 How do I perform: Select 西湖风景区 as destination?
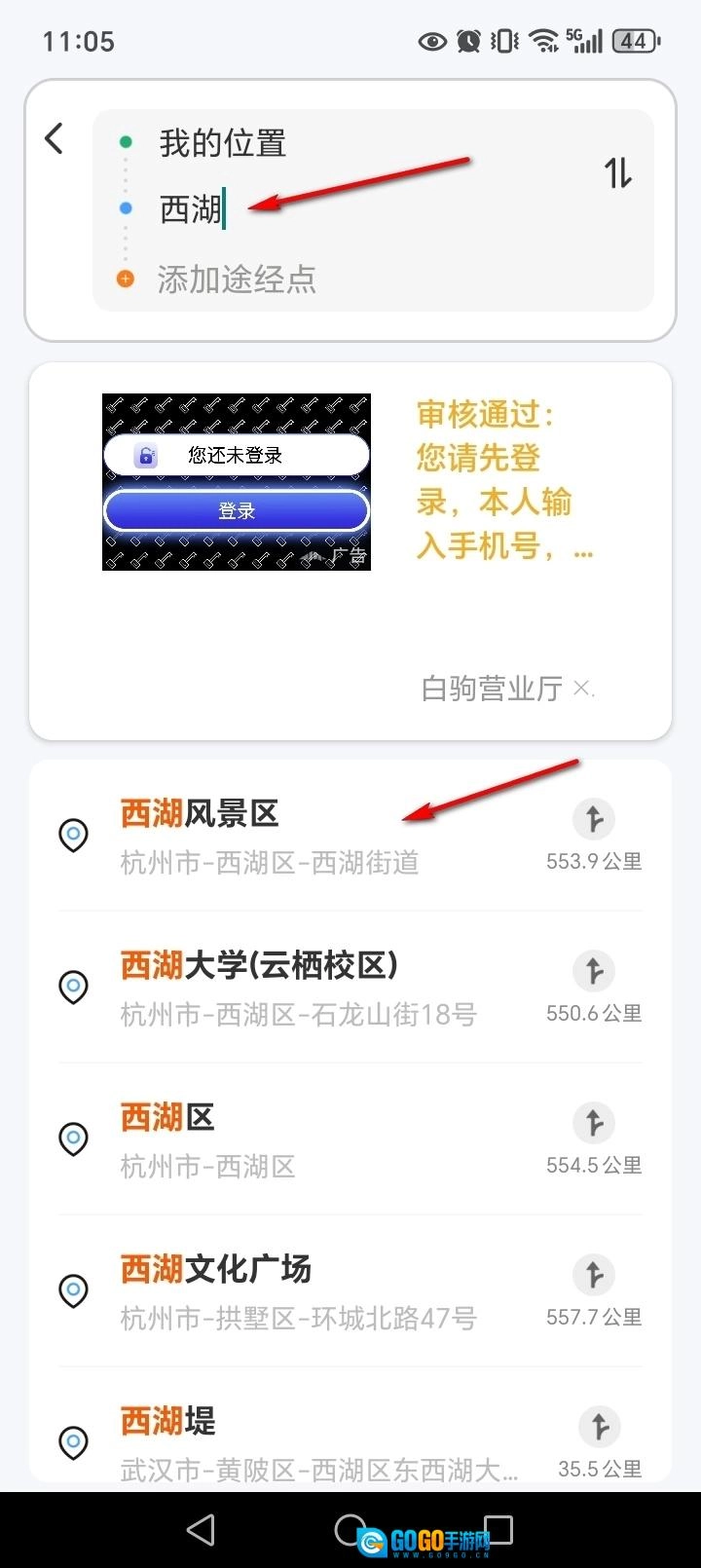pyautogui.click(x=292, y=835)
